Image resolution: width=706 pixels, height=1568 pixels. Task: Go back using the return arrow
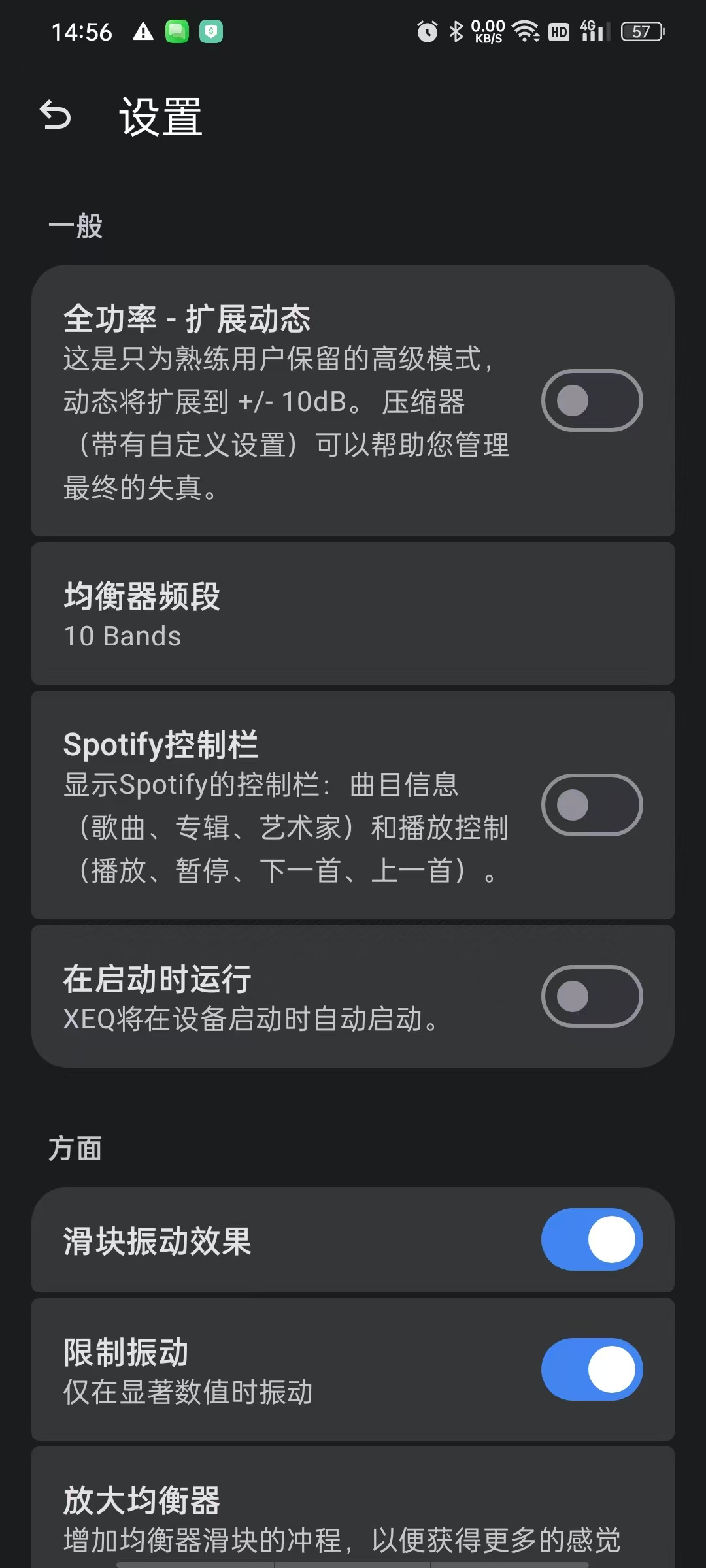point(56,116)
